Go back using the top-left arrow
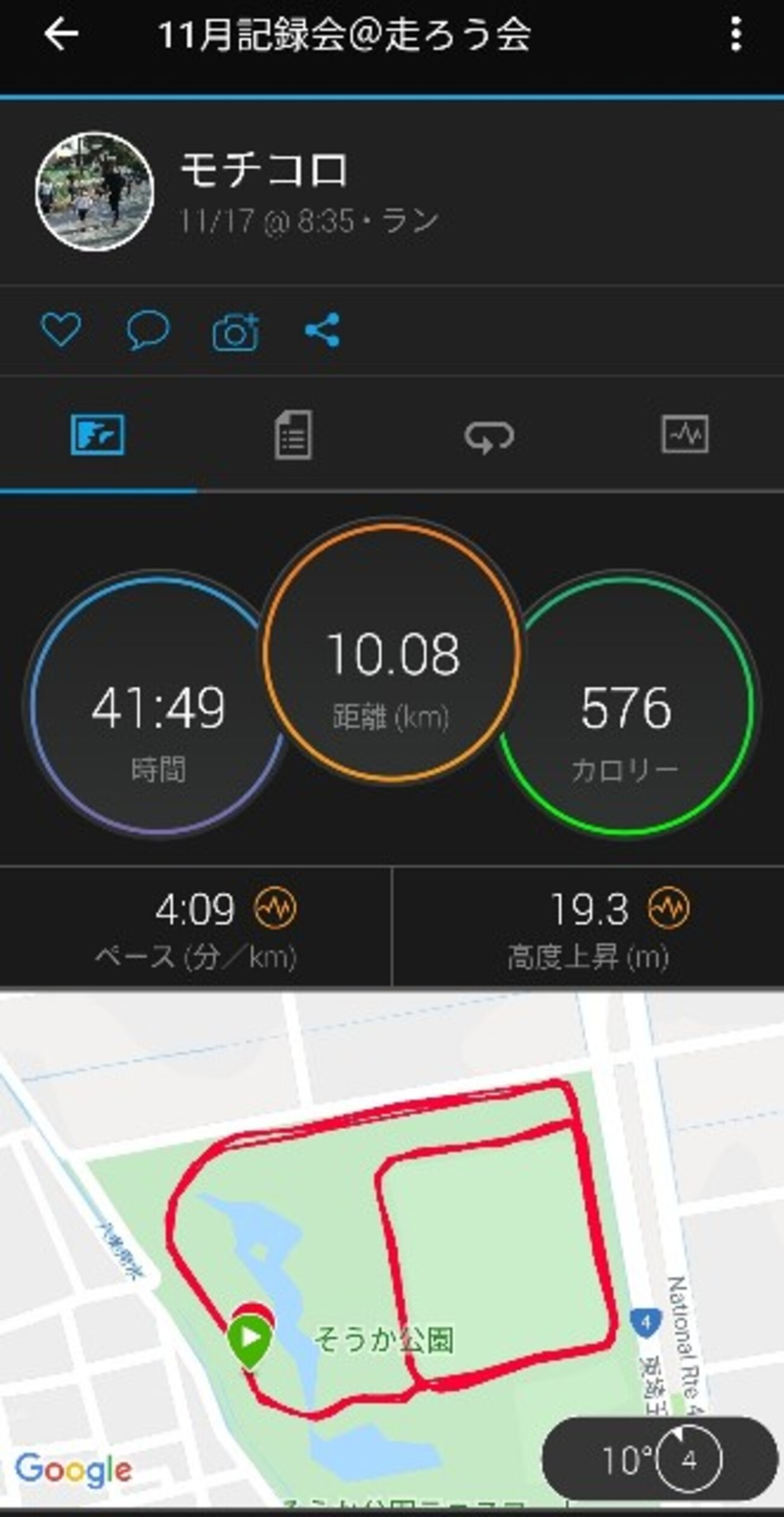The width and height of the screenshot is (784, 1517). pyautogui.click(x=61, y=33)
